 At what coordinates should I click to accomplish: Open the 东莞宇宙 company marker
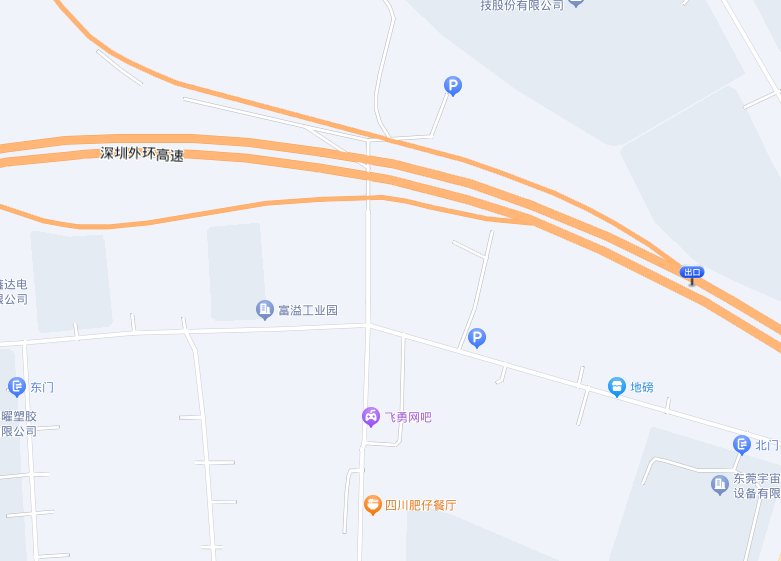[720, 485]
